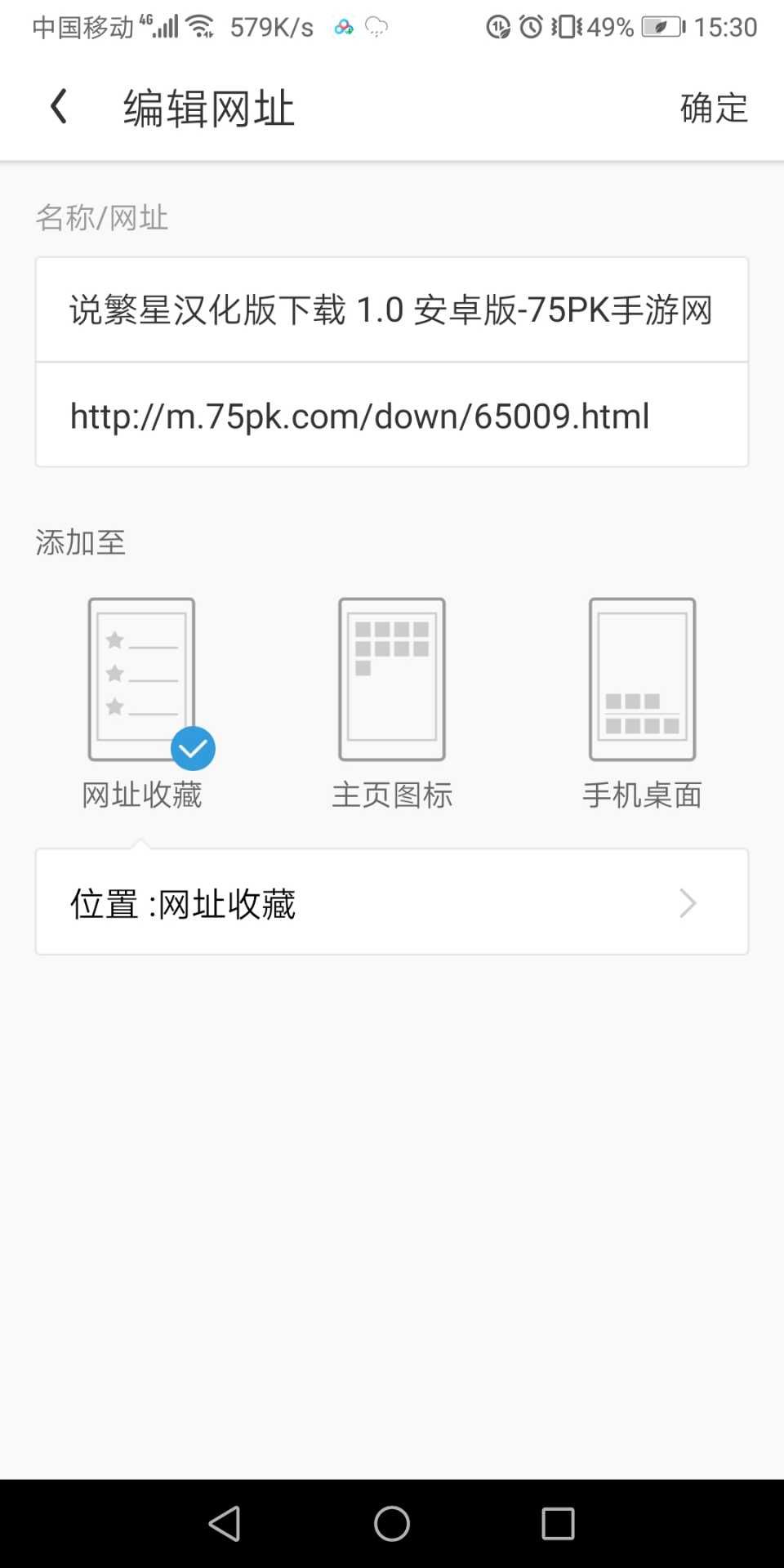Tap the system home button
Screen dimensions: 784x1568
(x=392, y=1523)
